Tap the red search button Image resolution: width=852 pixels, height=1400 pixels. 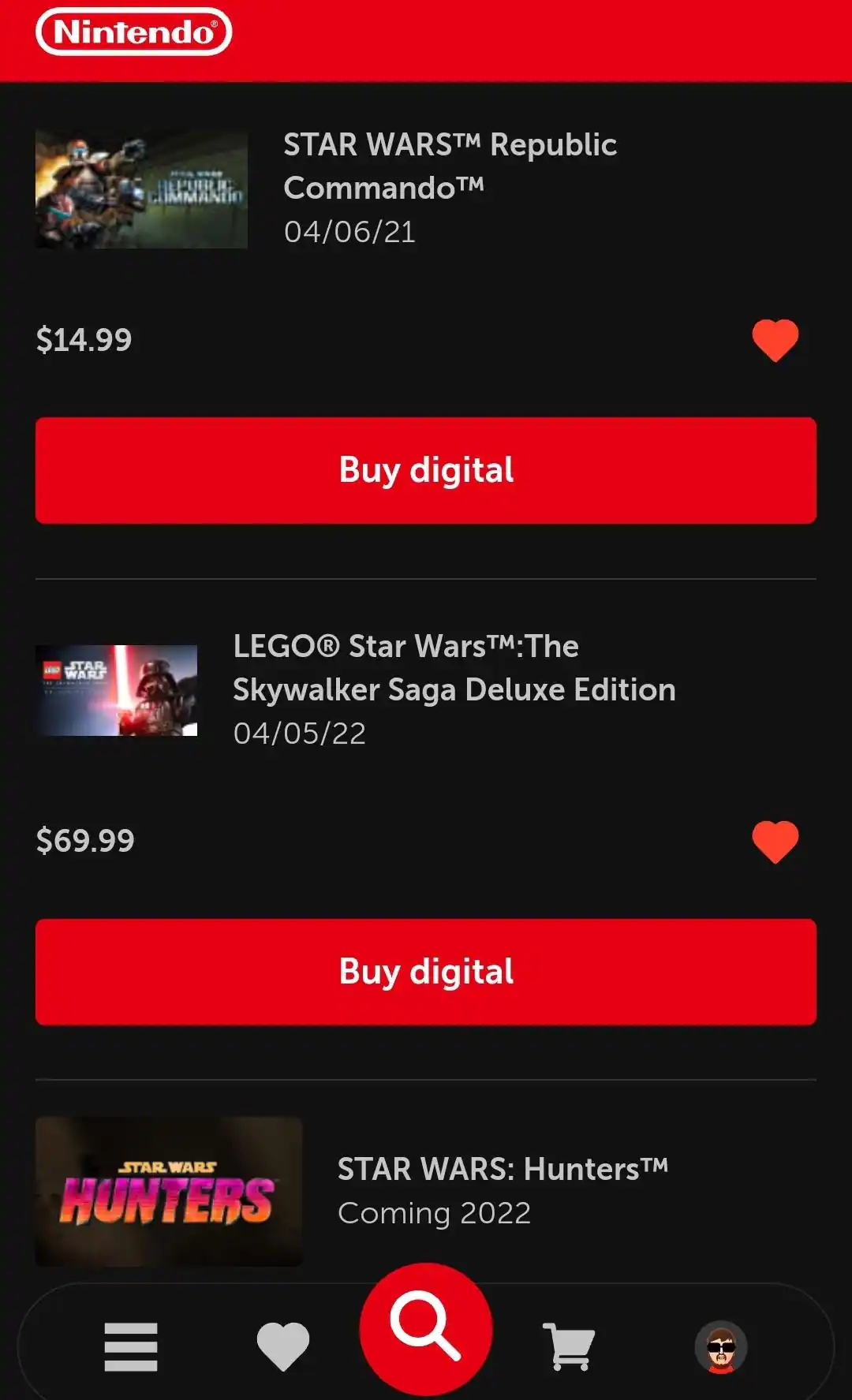pyautogui.click(x=426, y=1328)
